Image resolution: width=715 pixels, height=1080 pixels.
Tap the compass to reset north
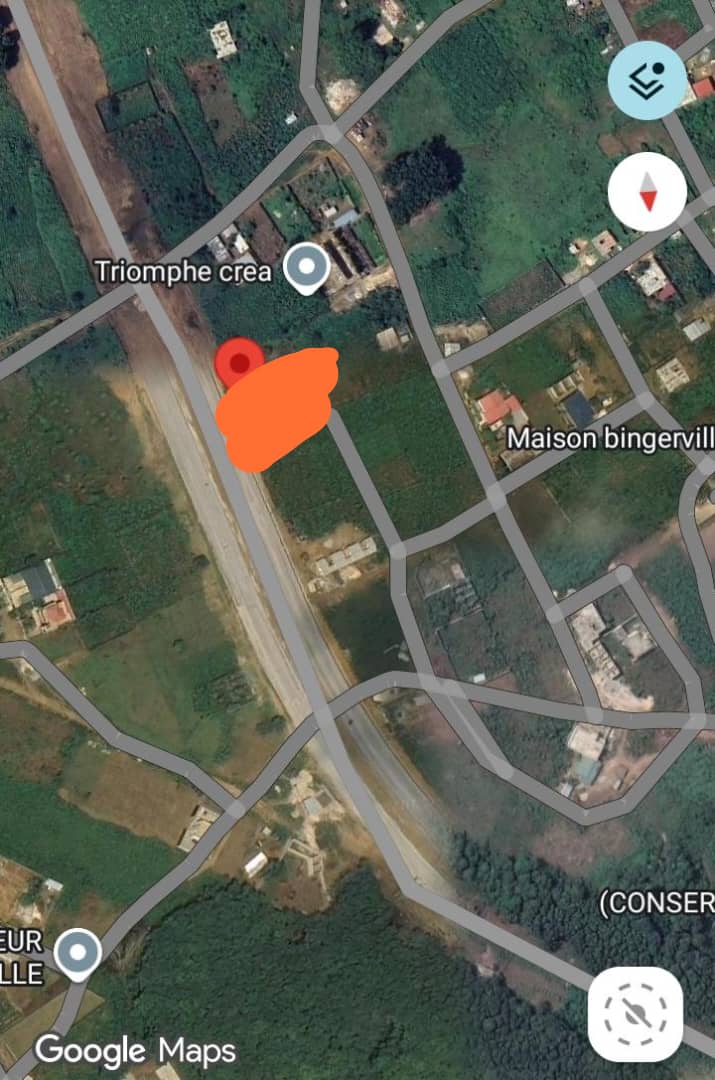pyautogui.click(x=647, y=191)
